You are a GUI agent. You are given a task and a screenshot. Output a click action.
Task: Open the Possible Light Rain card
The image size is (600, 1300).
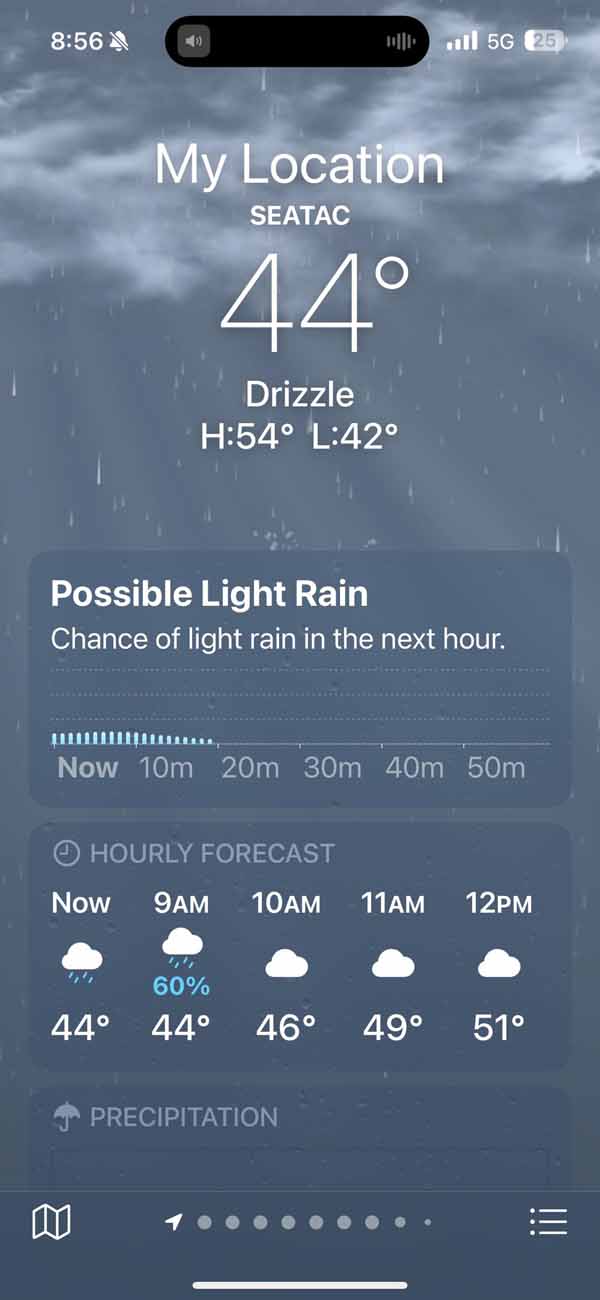click(x=300, y=678)
